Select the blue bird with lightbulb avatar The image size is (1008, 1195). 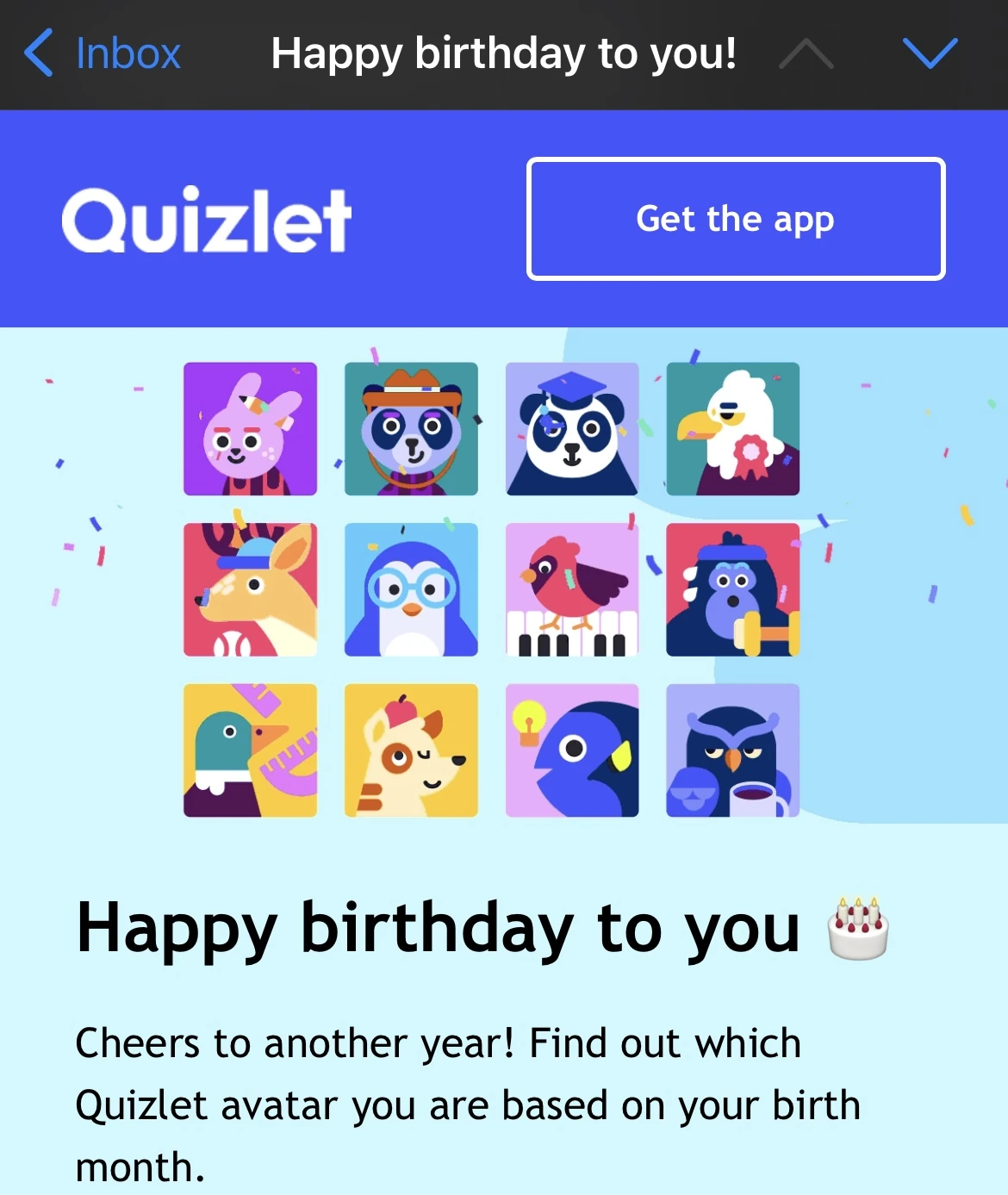[572, 750]
